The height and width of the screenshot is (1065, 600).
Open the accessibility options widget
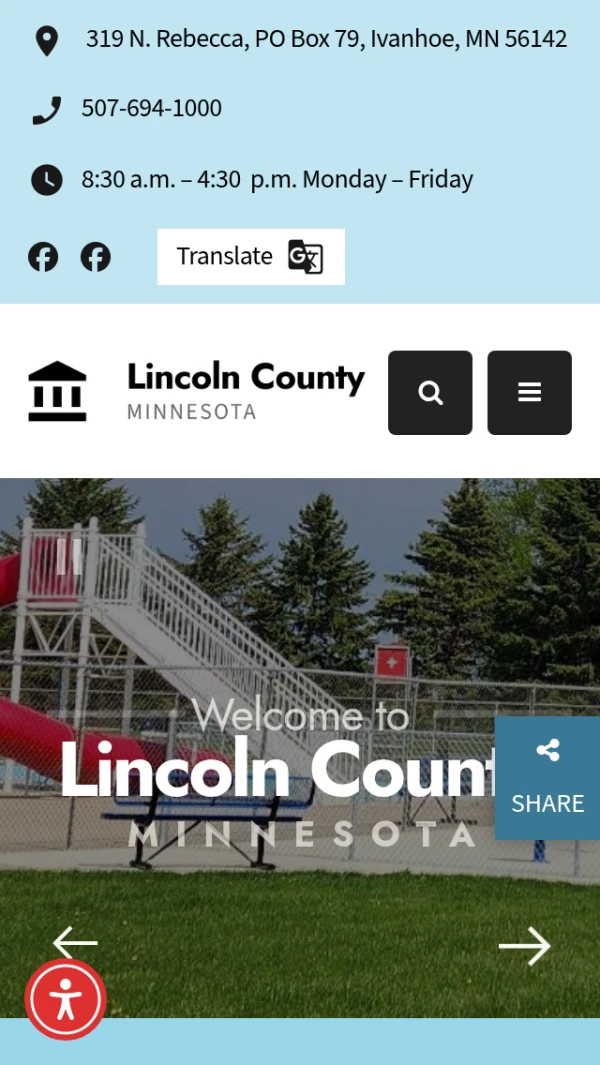click(x=65, y=999)
